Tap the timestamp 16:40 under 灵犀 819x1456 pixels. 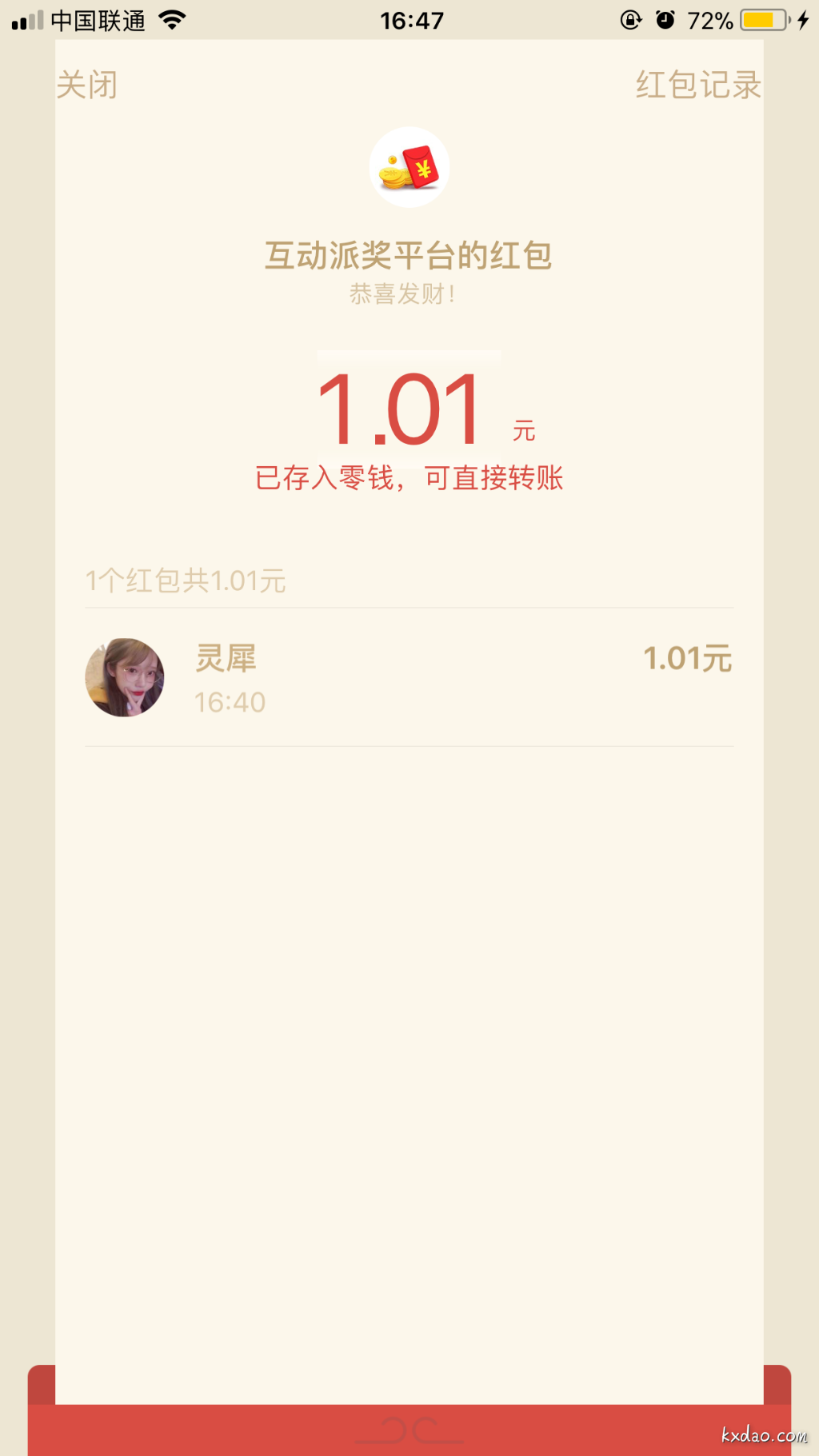pyautogui.click(x=229, y=701)
